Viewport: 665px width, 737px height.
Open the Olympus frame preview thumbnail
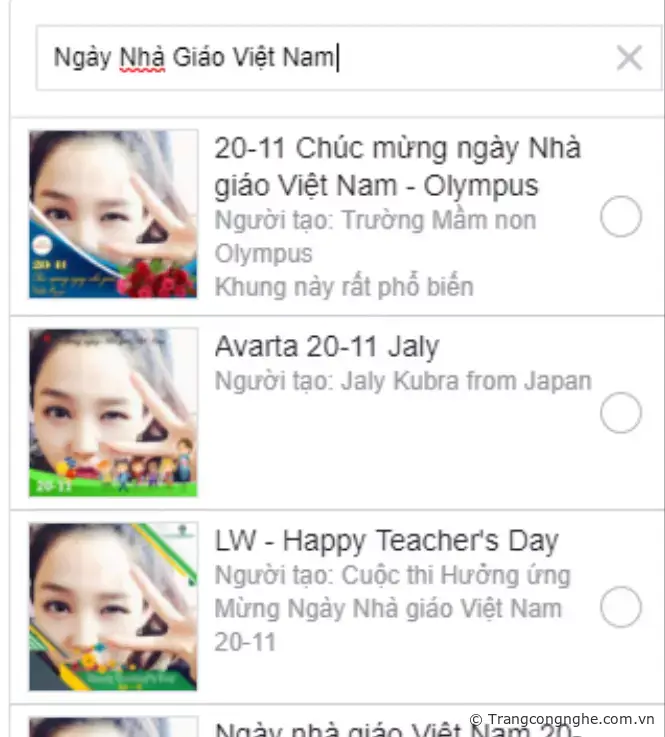point(113,214)
